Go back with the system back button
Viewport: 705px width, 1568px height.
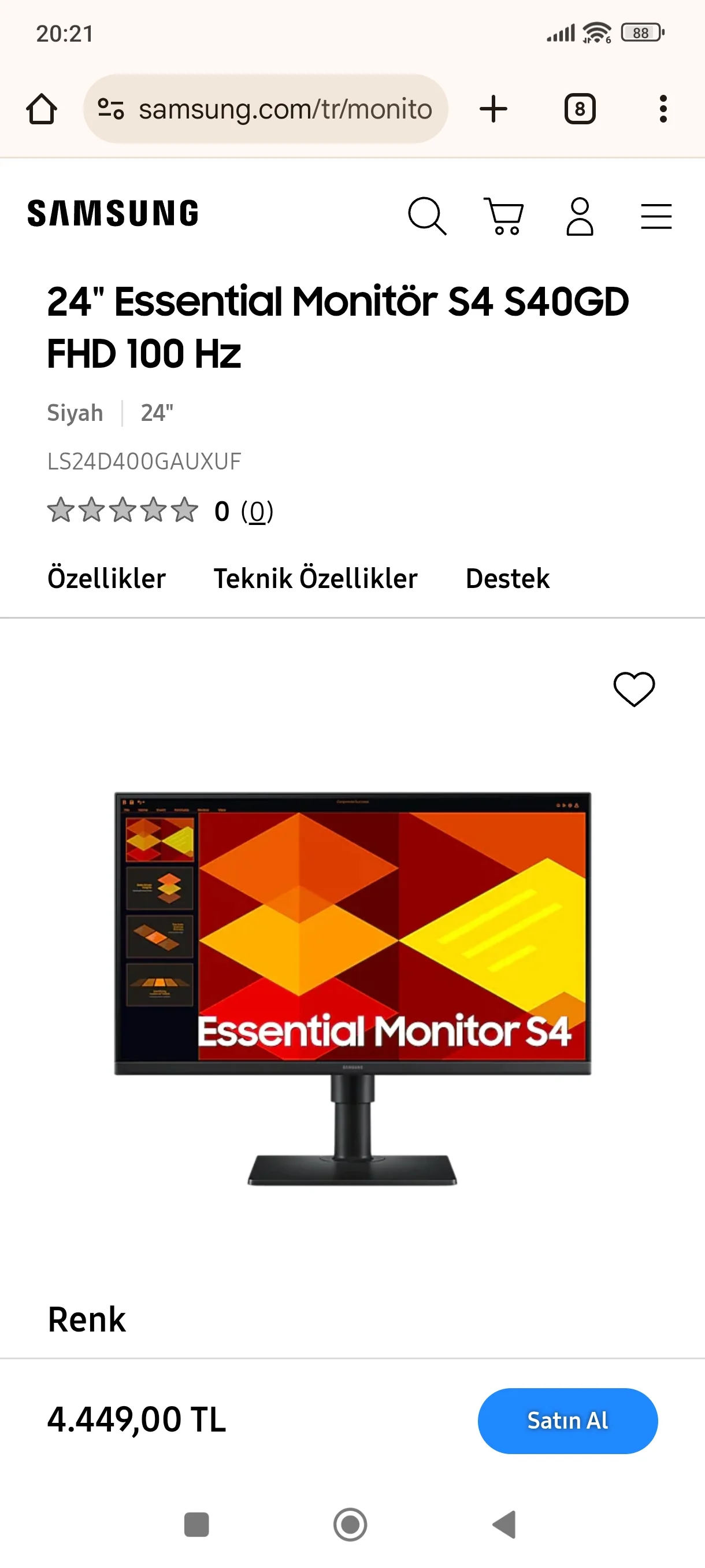504,1524
